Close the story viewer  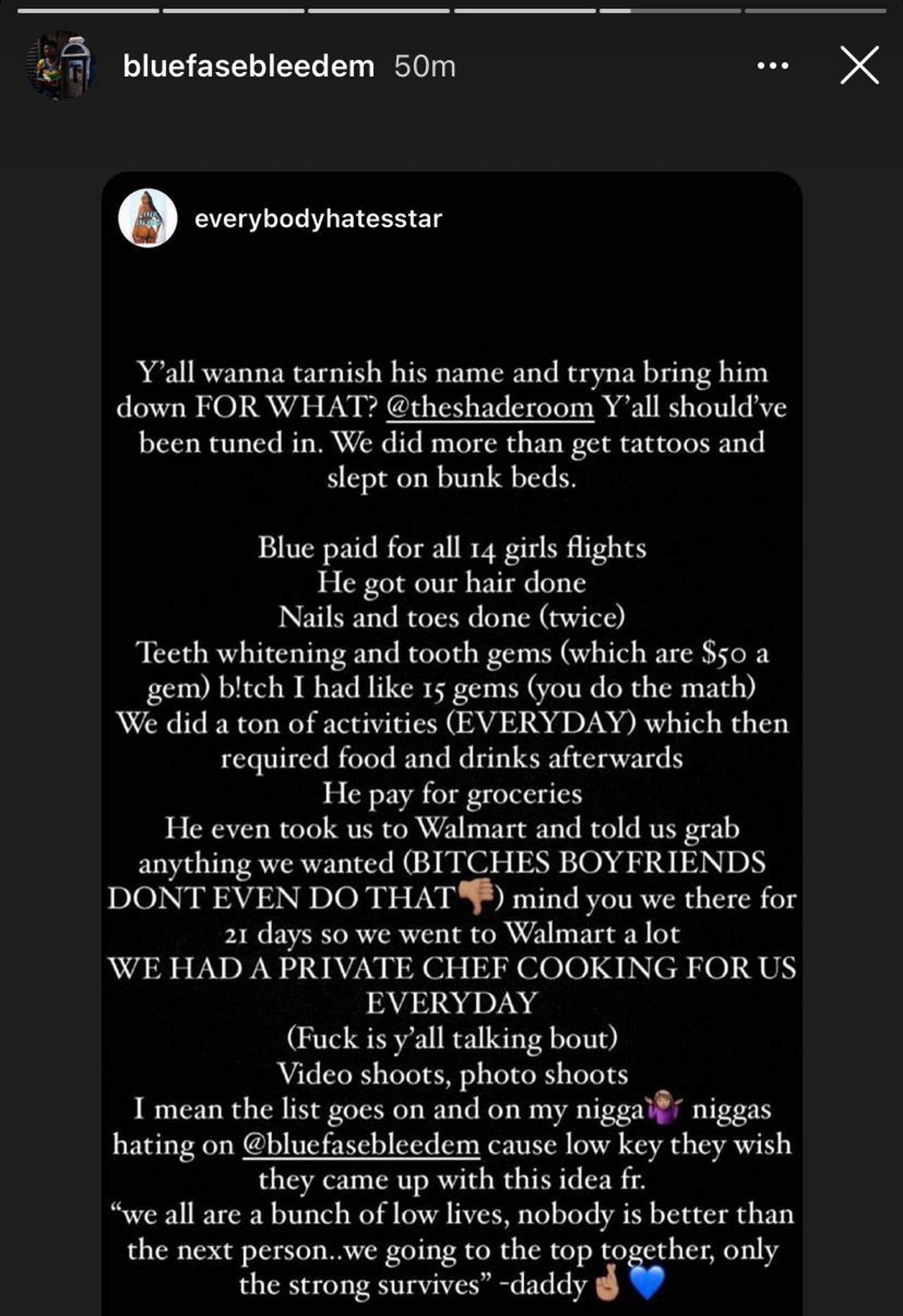[859, 65]
